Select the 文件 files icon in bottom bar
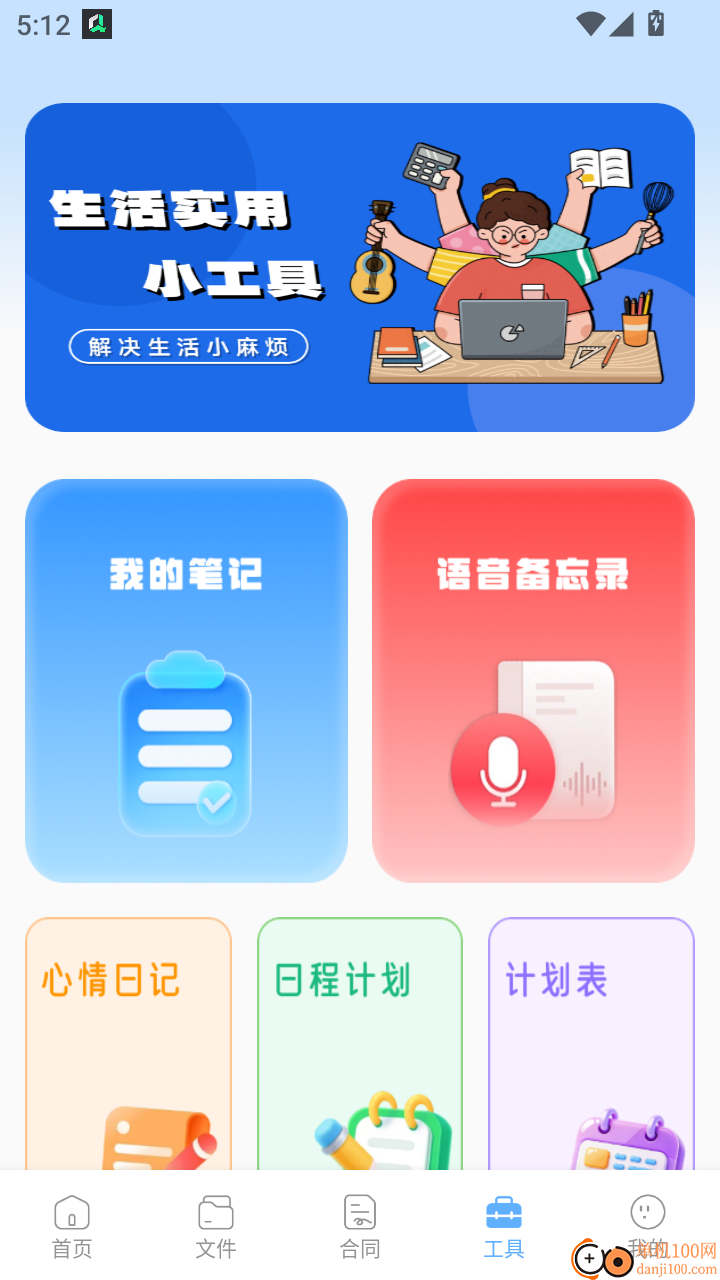Image resolution: width=720 pixels, height=1280 pixels. tap(215, 1211)
